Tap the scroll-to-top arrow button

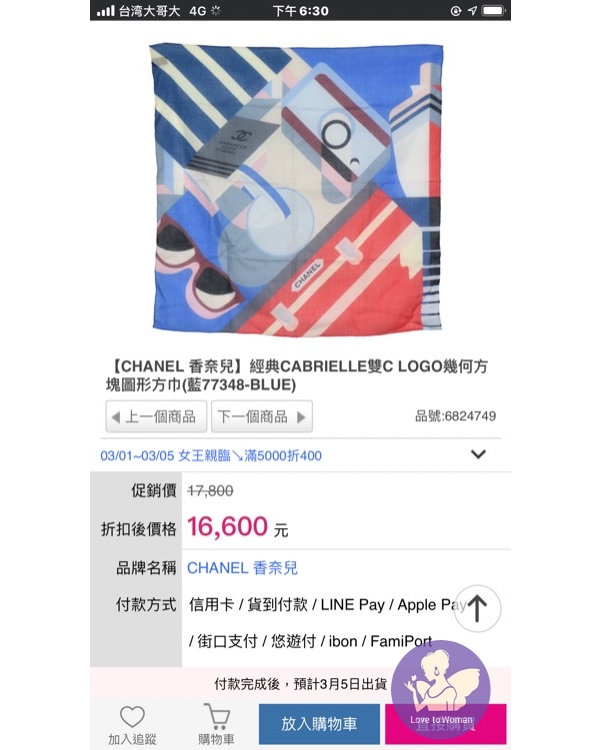click(476, 608)
